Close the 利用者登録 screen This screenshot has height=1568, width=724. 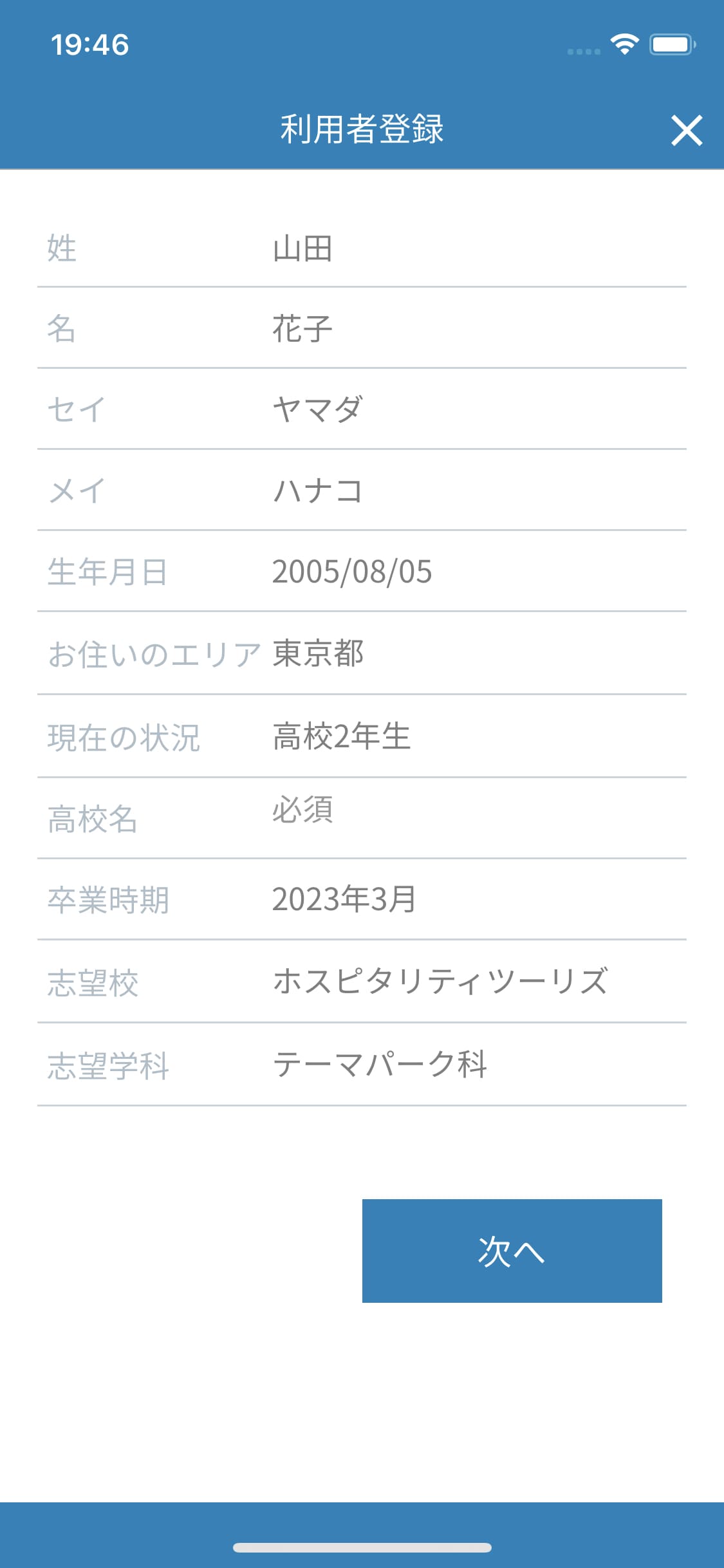686,131
